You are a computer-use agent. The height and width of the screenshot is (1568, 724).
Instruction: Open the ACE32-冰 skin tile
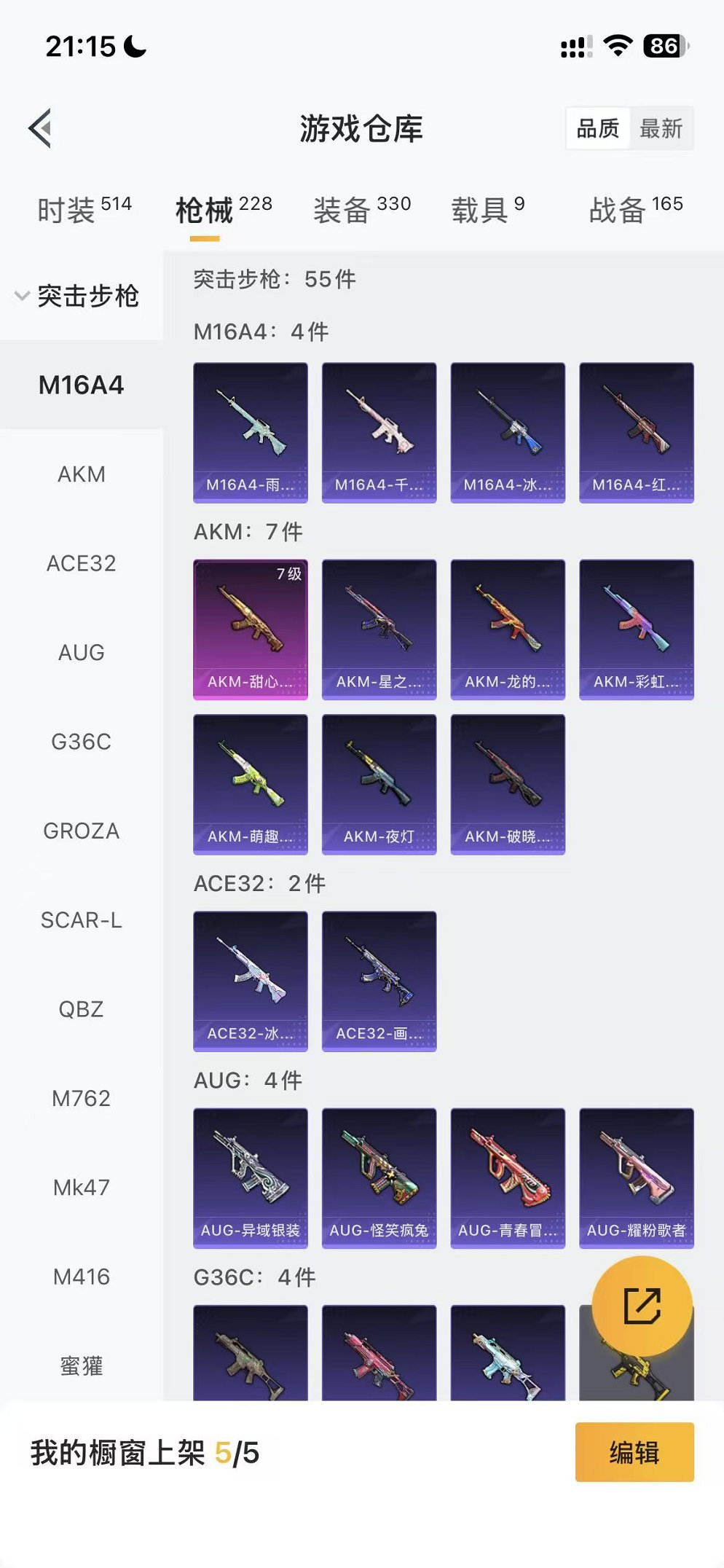click(x=251, y=981)
